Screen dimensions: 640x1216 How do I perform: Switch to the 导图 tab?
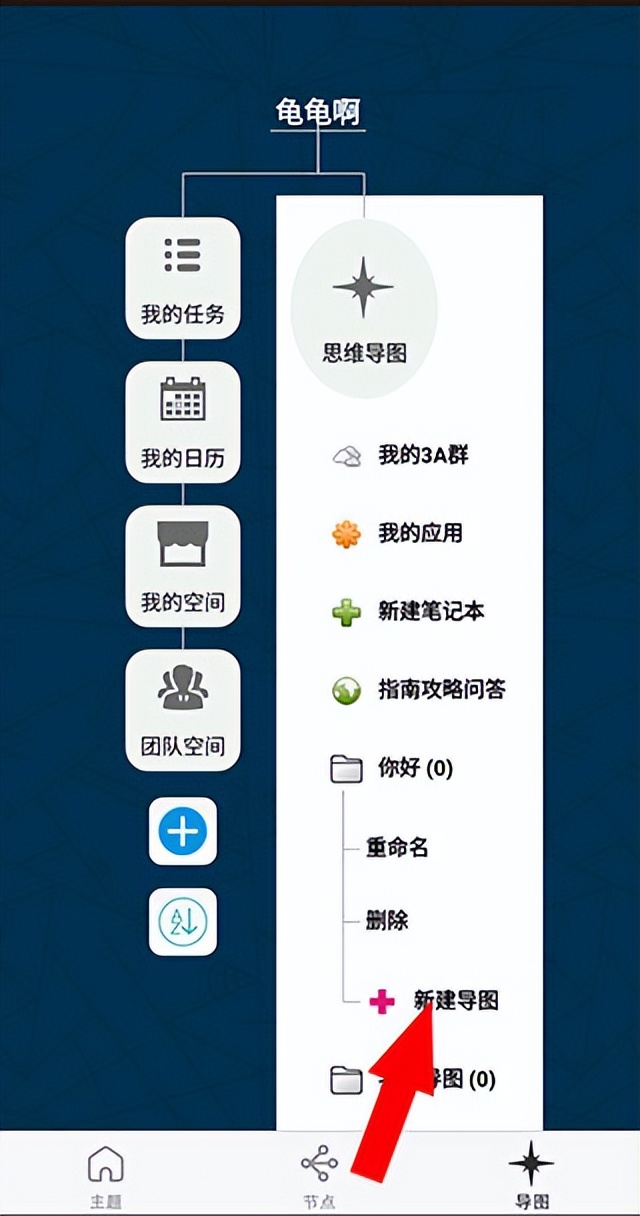pos(531,1171)
